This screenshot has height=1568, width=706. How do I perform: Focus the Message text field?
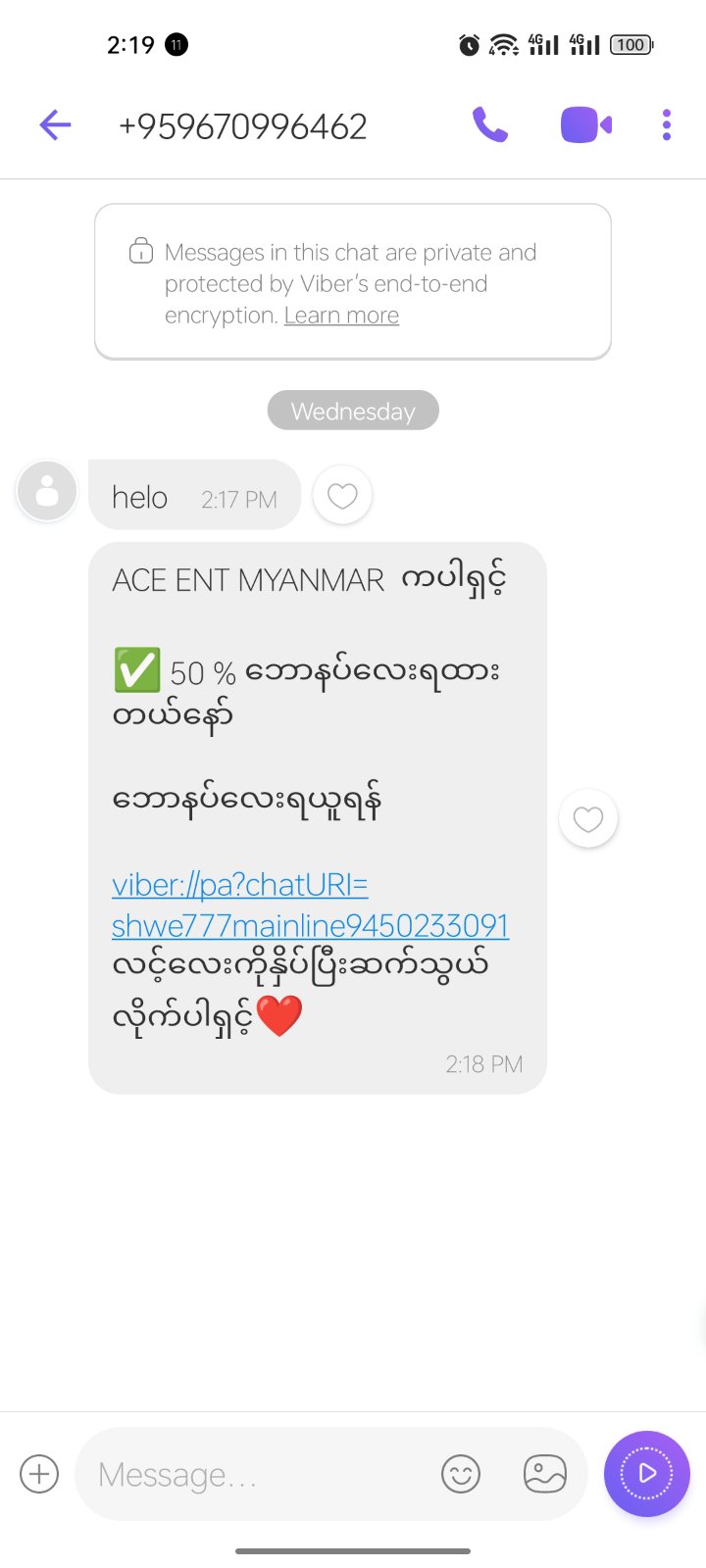point(255,1474)
